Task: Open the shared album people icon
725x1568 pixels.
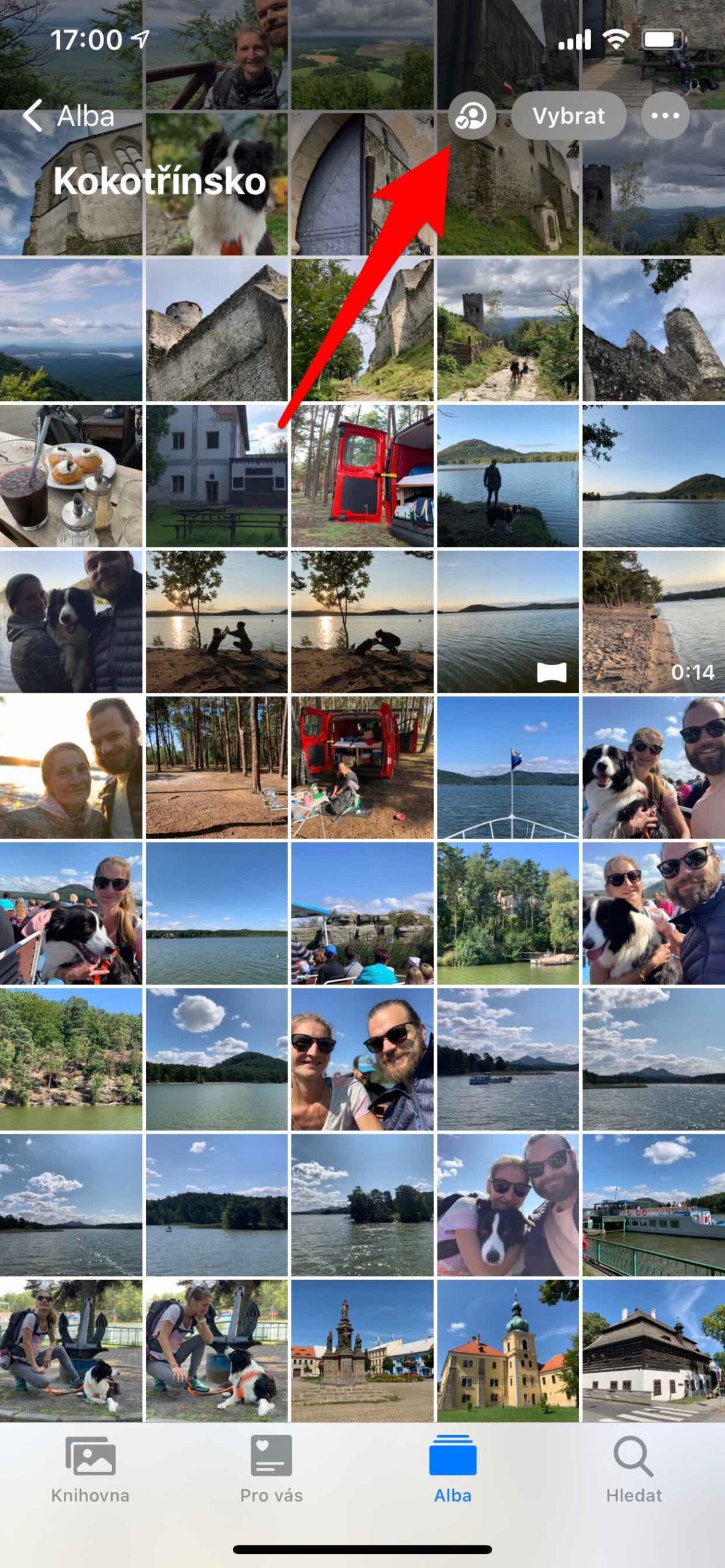Action: (x=471, y=116)
